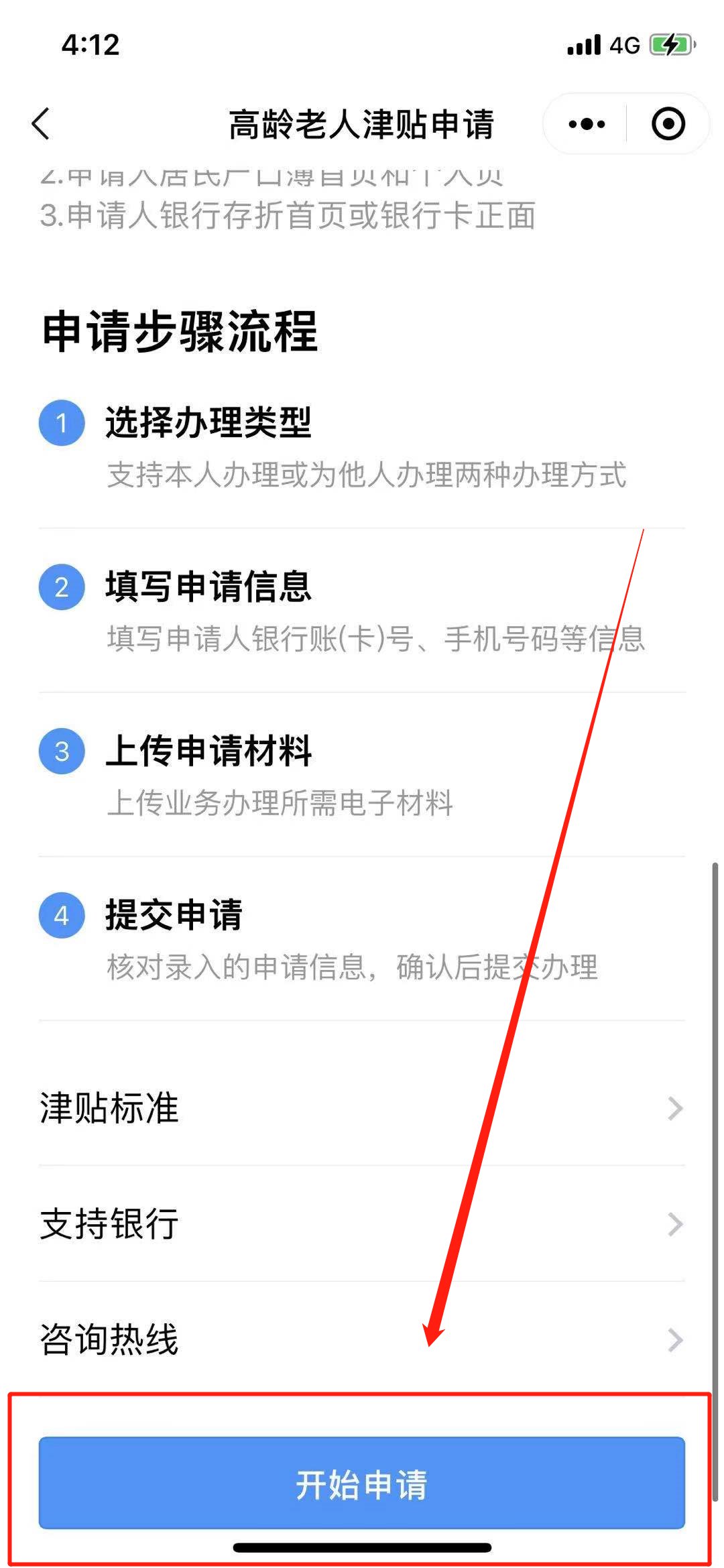Go back using the top-left arrow
This screenshot has height=1568, width=724.
42,124
